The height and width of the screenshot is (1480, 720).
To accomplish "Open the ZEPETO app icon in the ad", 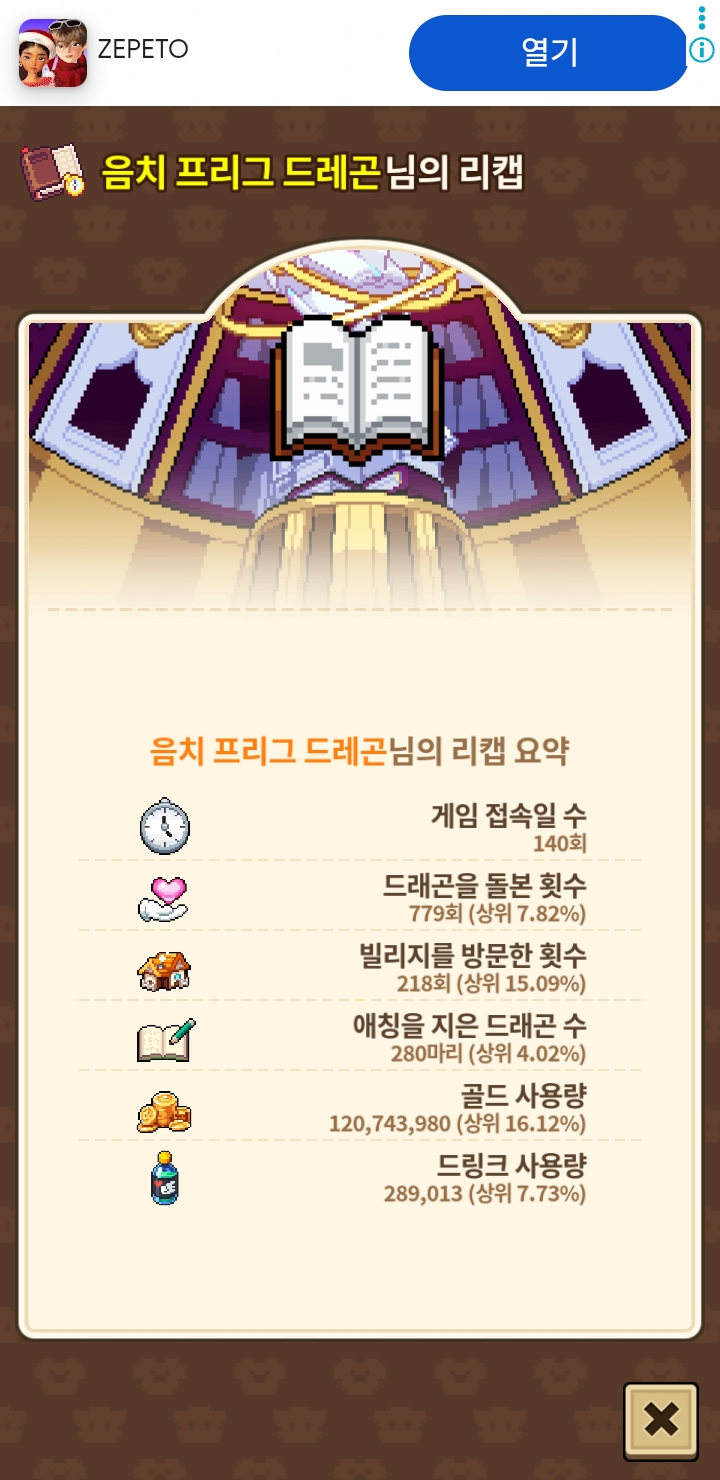I will tap(53, 52).
